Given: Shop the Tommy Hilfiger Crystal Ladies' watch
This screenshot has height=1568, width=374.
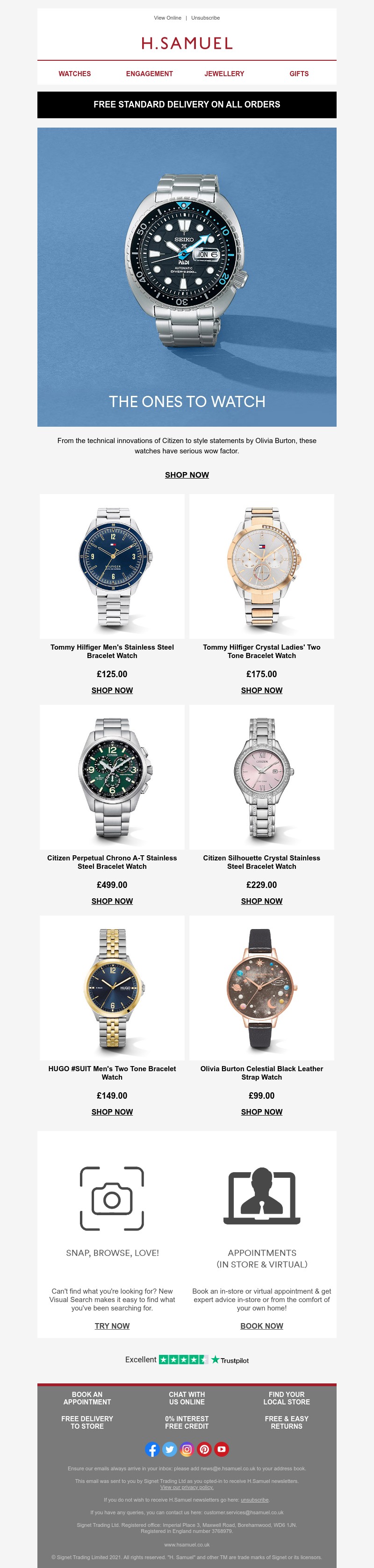Looking at the screenshot, I should (261, 690).
